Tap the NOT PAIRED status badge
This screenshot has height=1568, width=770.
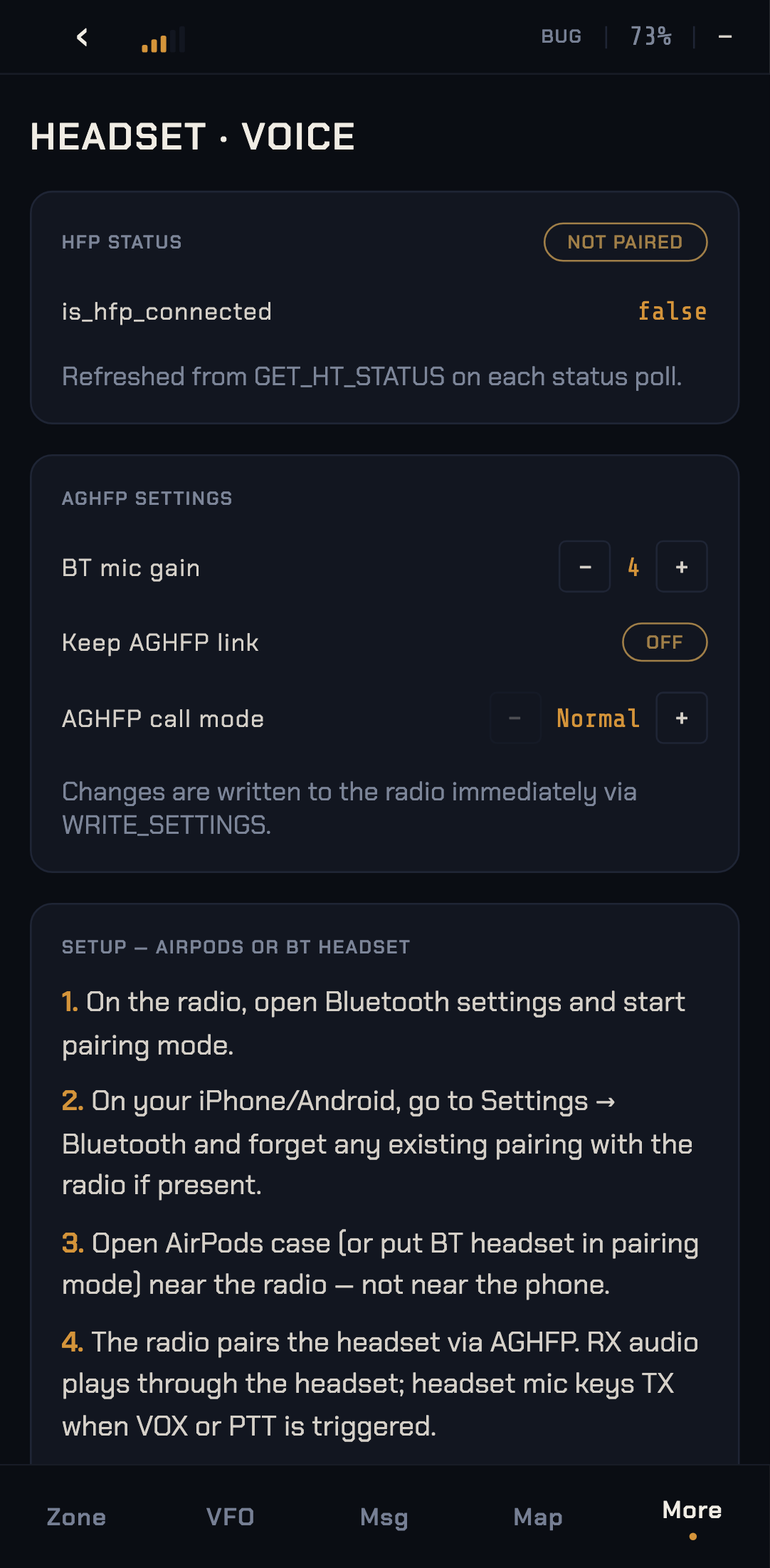[626, 242]
